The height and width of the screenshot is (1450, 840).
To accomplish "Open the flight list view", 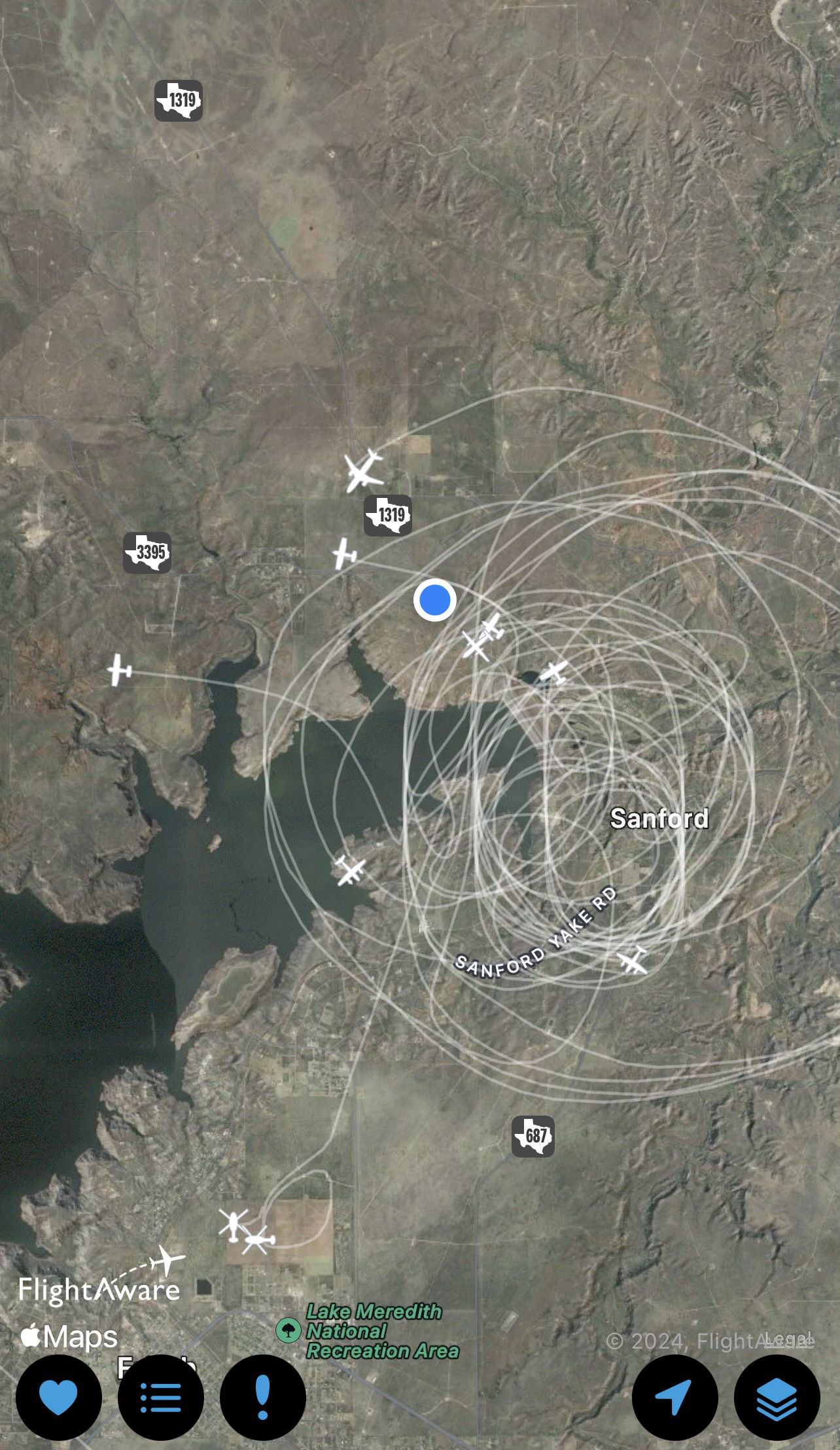I will click(160, 1398).
